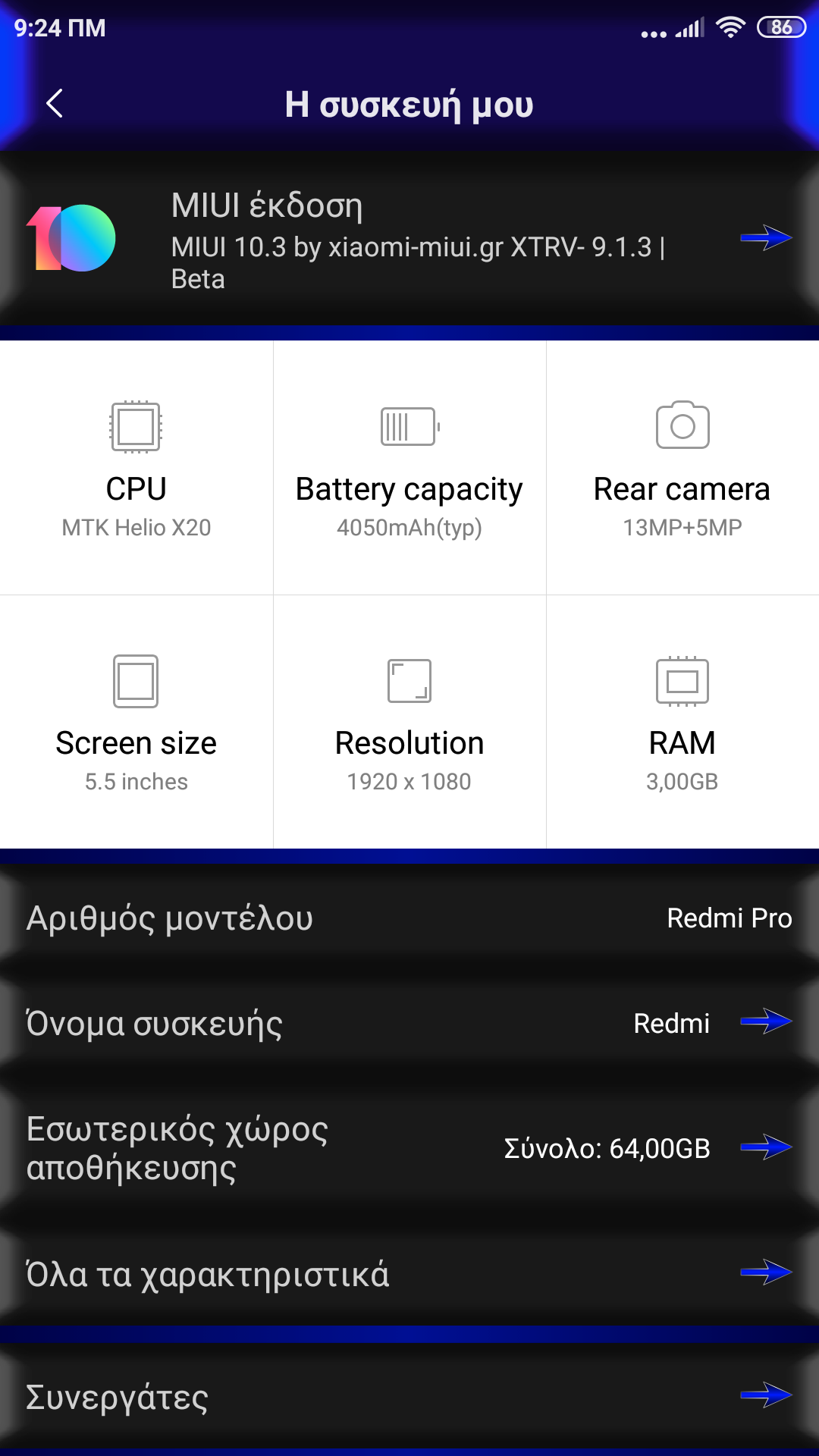Go back using the top-left arrow
The width and height of the screenshot is (819, 1456).
pos(55,104)
